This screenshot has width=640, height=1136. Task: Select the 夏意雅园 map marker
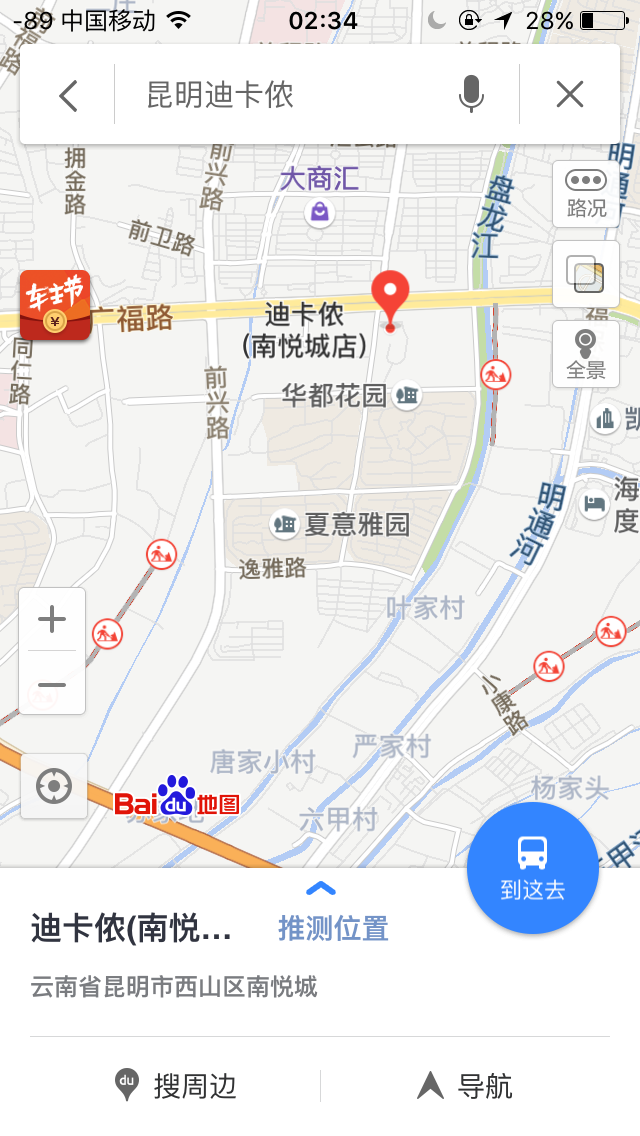pos(285,523)
